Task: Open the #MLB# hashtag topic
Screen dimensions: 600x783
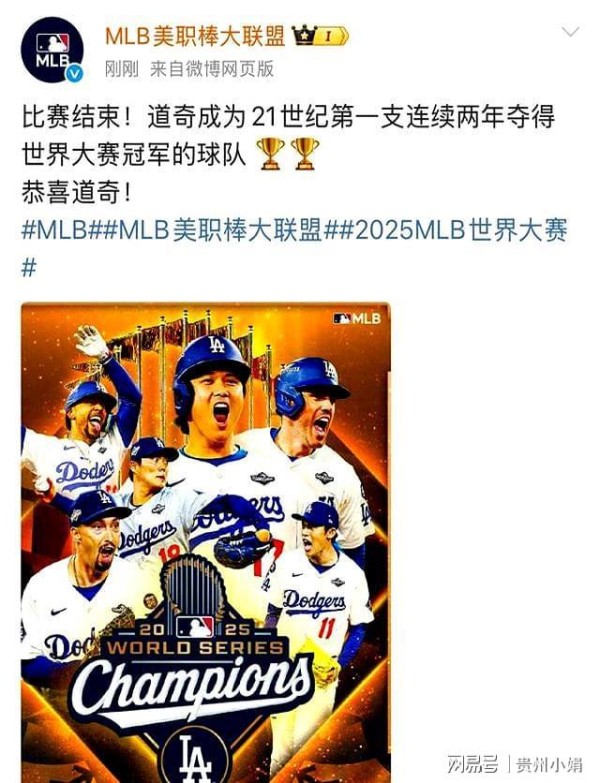Action: point(58,231)
